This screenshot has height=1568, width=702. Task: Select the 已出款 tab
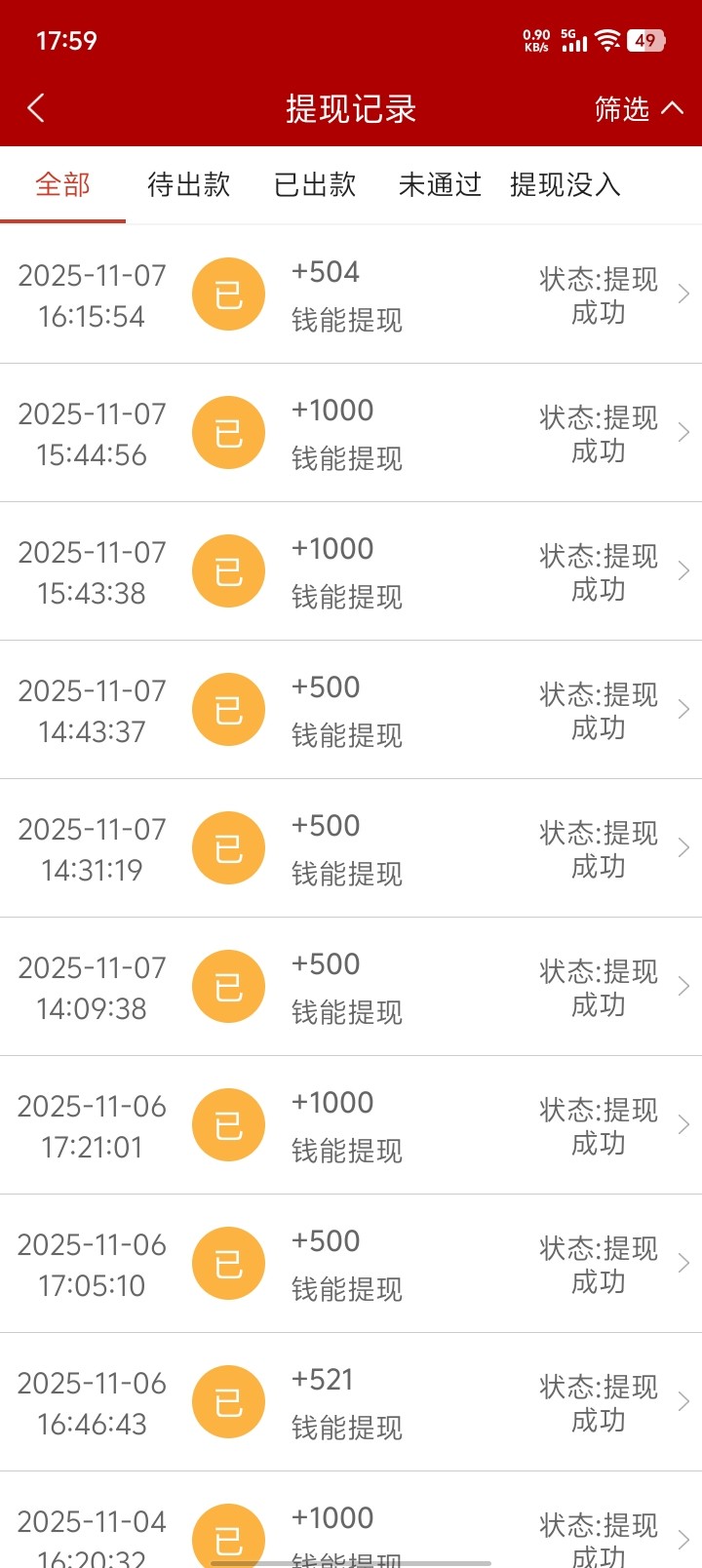click(315, 184)
